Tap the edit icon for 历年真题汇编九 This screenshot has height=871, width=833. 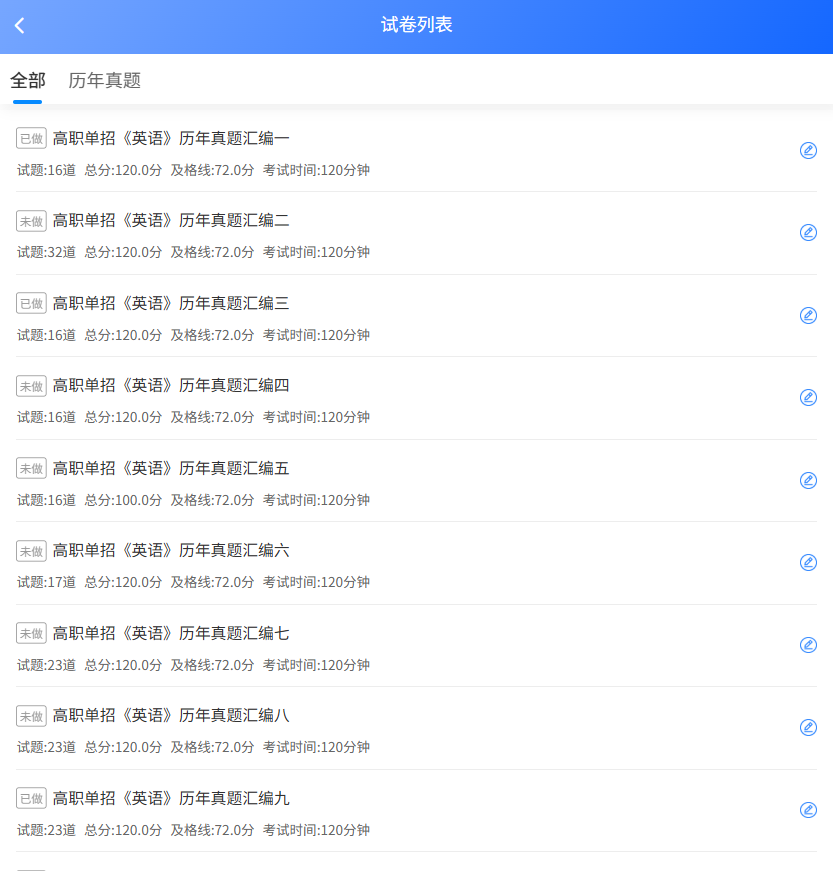[x=808, y=811]
